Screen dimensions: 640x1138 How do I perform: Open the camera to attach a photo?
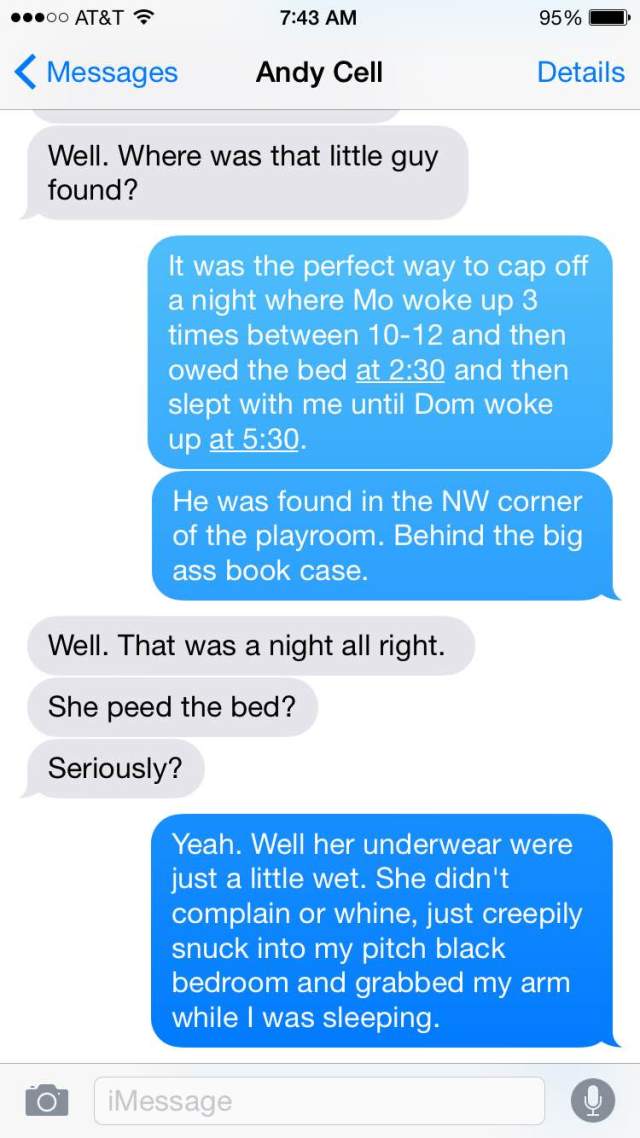[x=45, y=1101]
